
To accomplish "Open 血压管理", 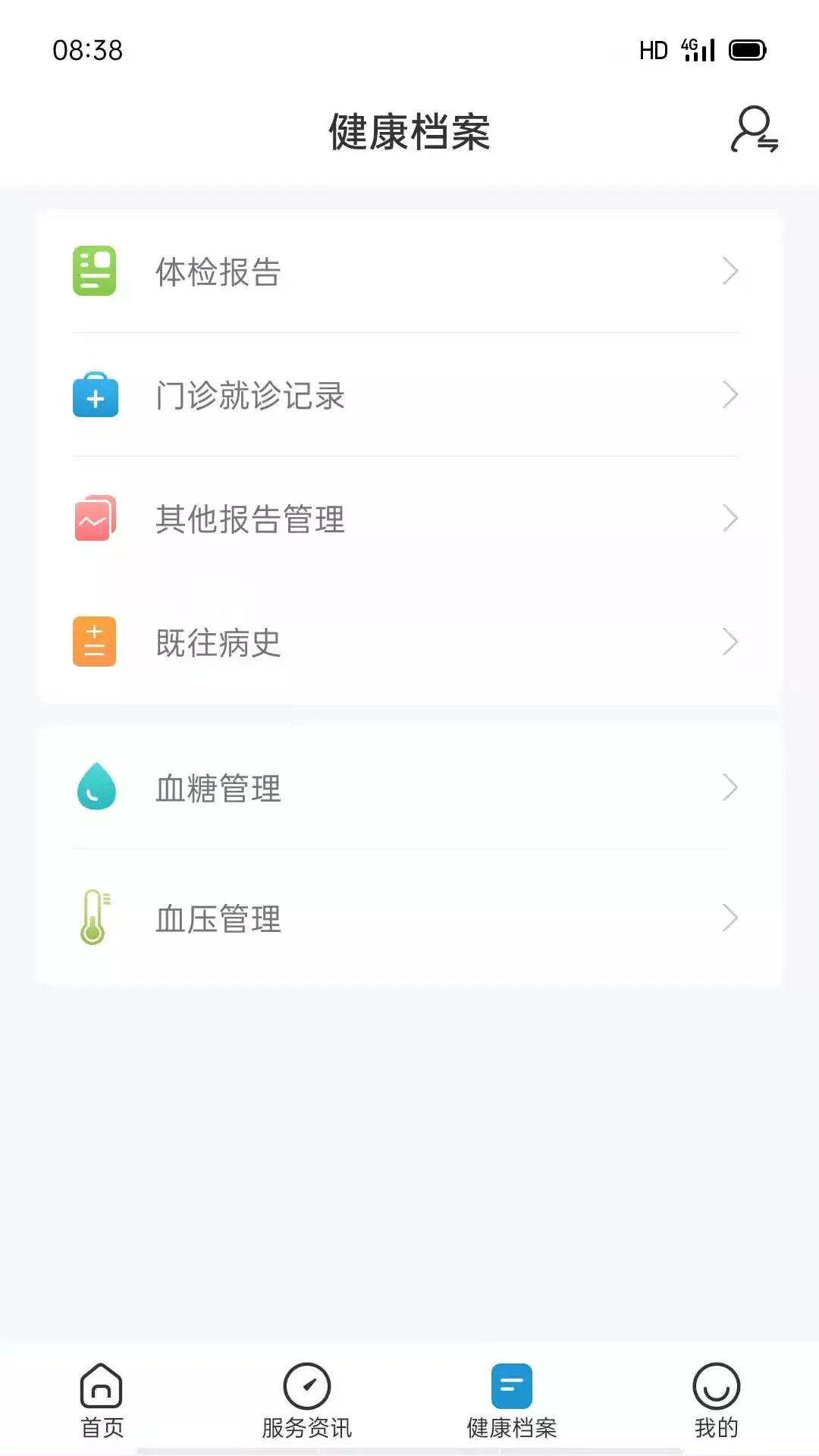I will click(409, 918).
